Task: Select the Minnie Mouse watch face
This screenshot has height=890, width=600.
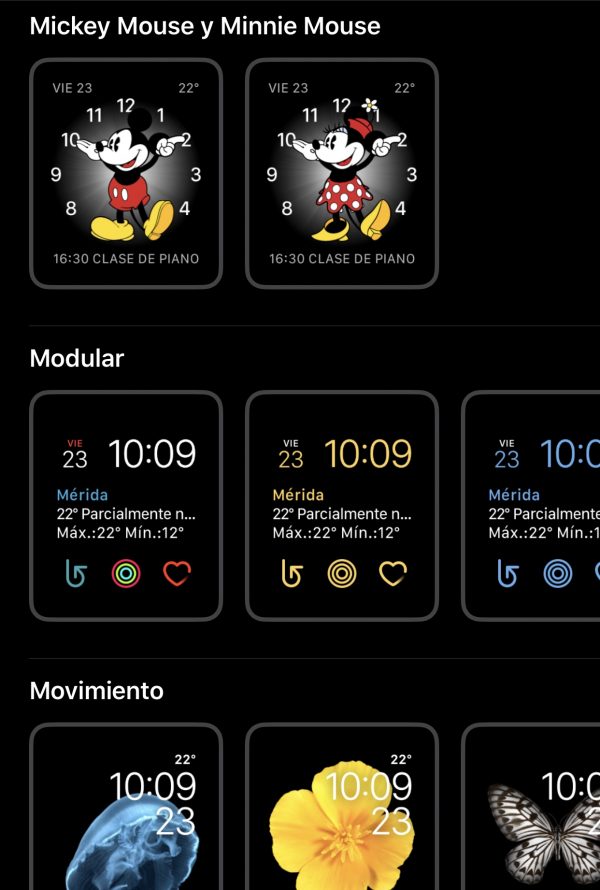Action: pos(342,174)
